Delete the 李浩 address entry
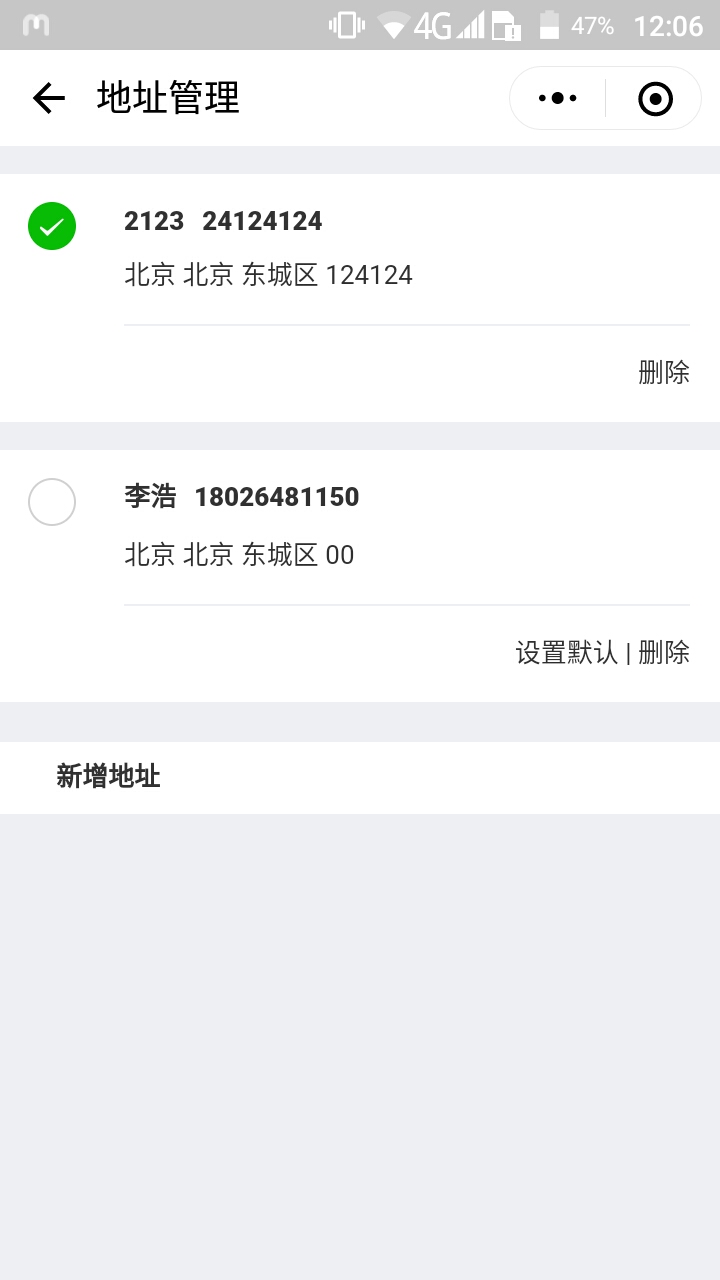Screen dimensions: 720x1280 665,652
